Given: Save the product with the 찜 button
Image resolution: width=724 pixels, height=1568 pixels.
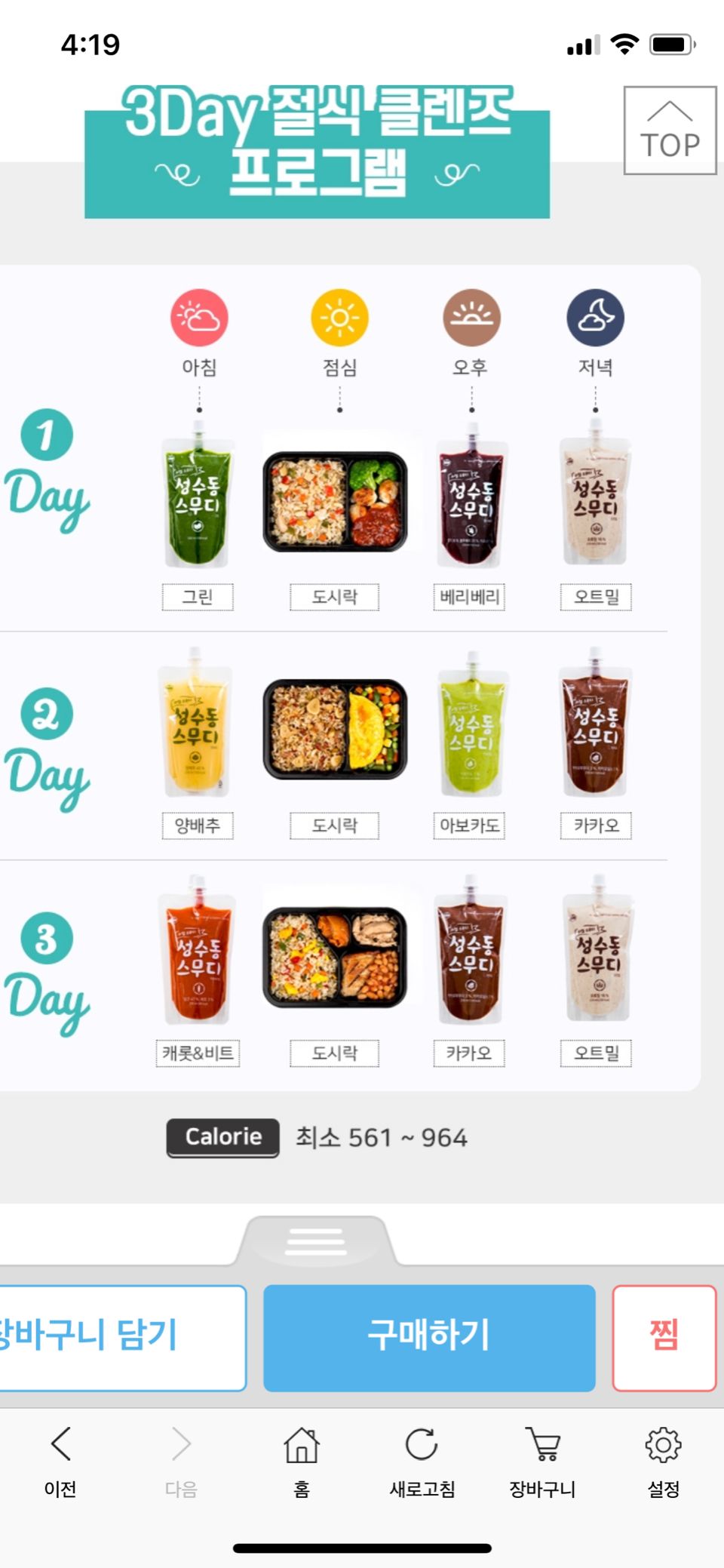Looking at the screenshot, I should click(664, 1338).
